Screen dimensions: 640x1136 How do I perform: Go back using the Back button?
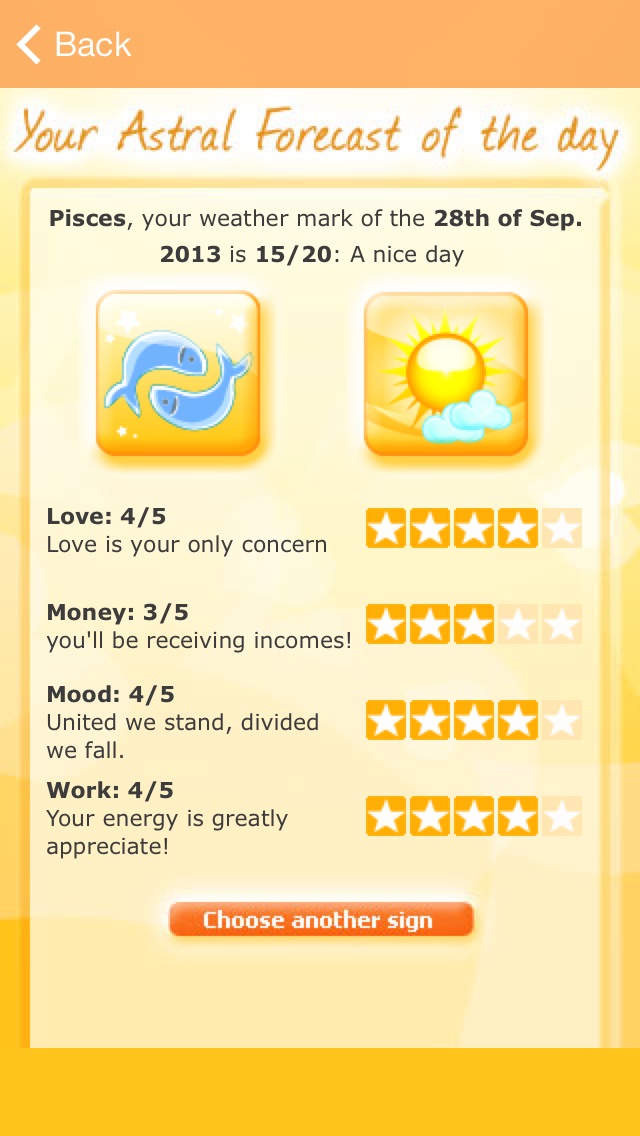73,45
